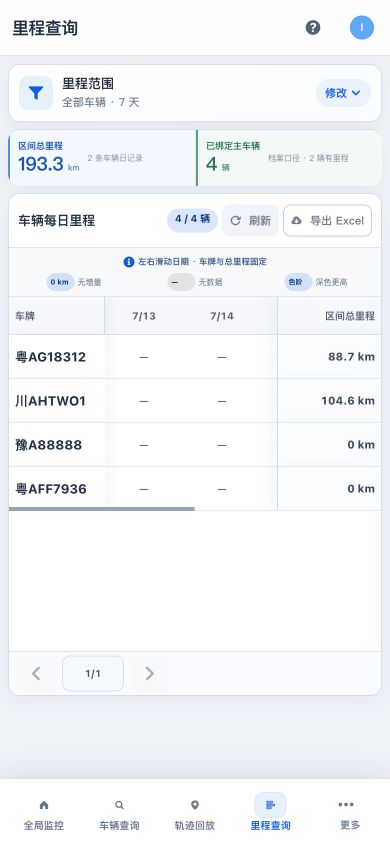This screenshot has height=844, width=390.
Task: Tap 刷新 to refresh the daily mileage table
Action: pyautogui.click(x=251, y=221)
